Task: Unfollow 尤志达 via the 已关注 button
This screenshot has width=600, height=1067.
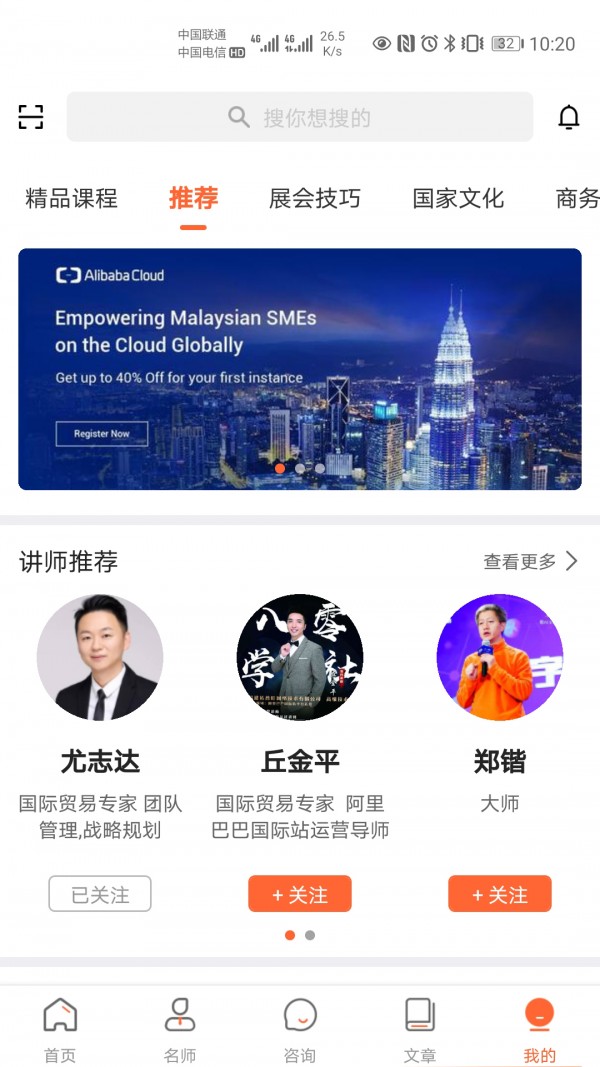Action: click(100, 894)
